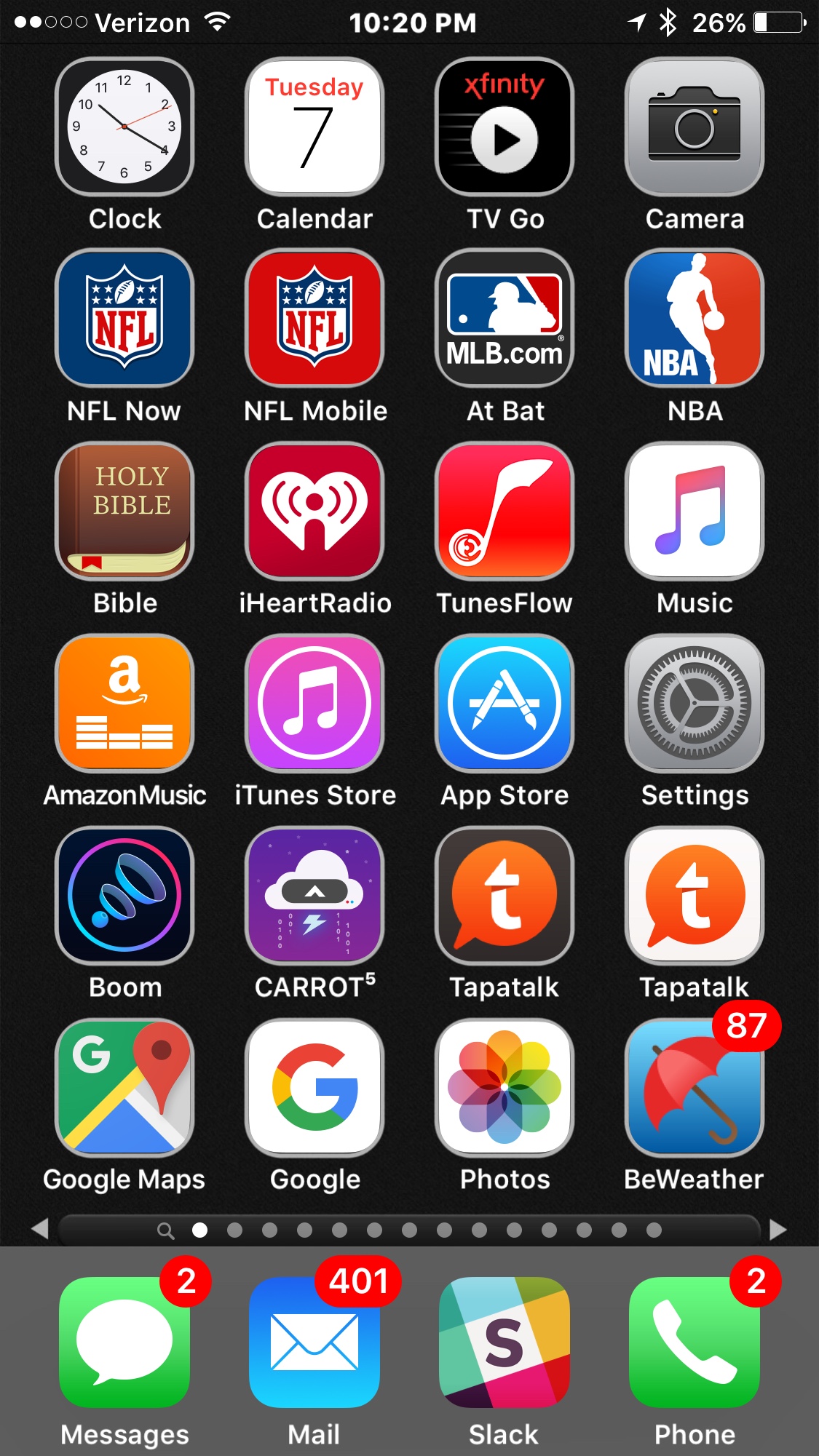Open BeWeather with 87 notifications

(x=695, y=1087)
